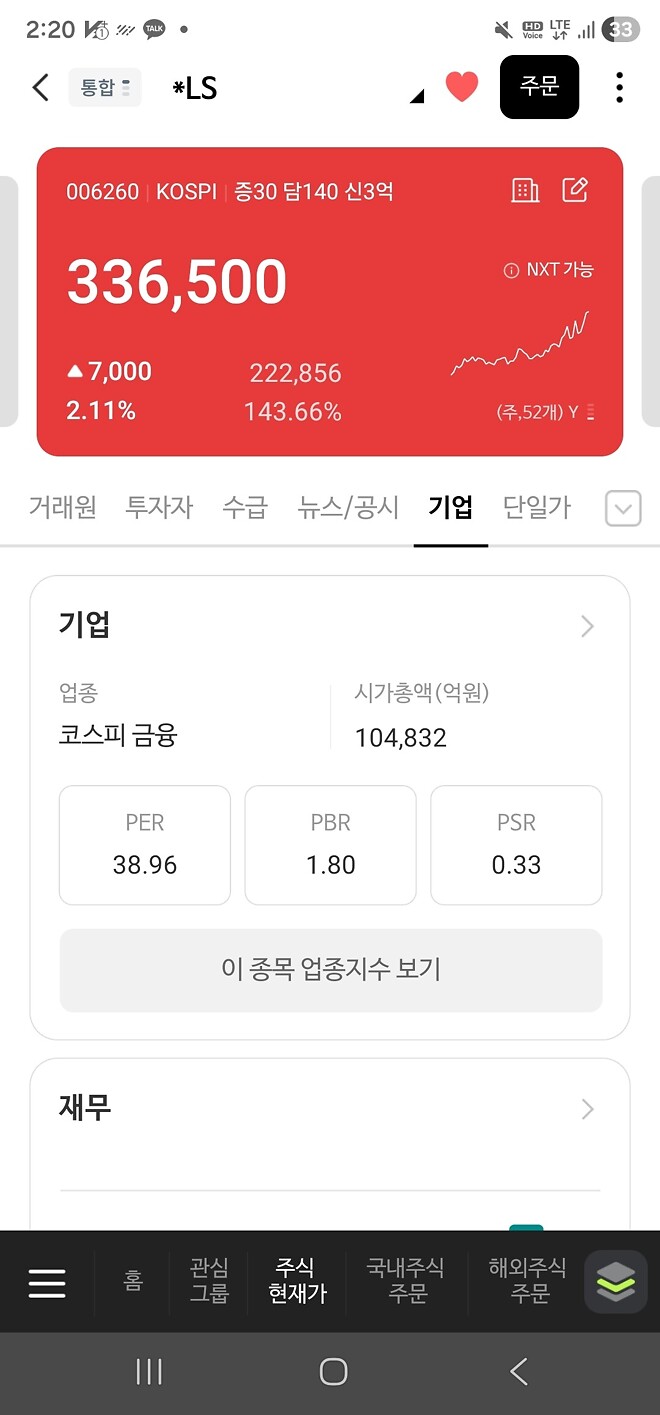Tap the 주문 order button

(x=539, y=87)
